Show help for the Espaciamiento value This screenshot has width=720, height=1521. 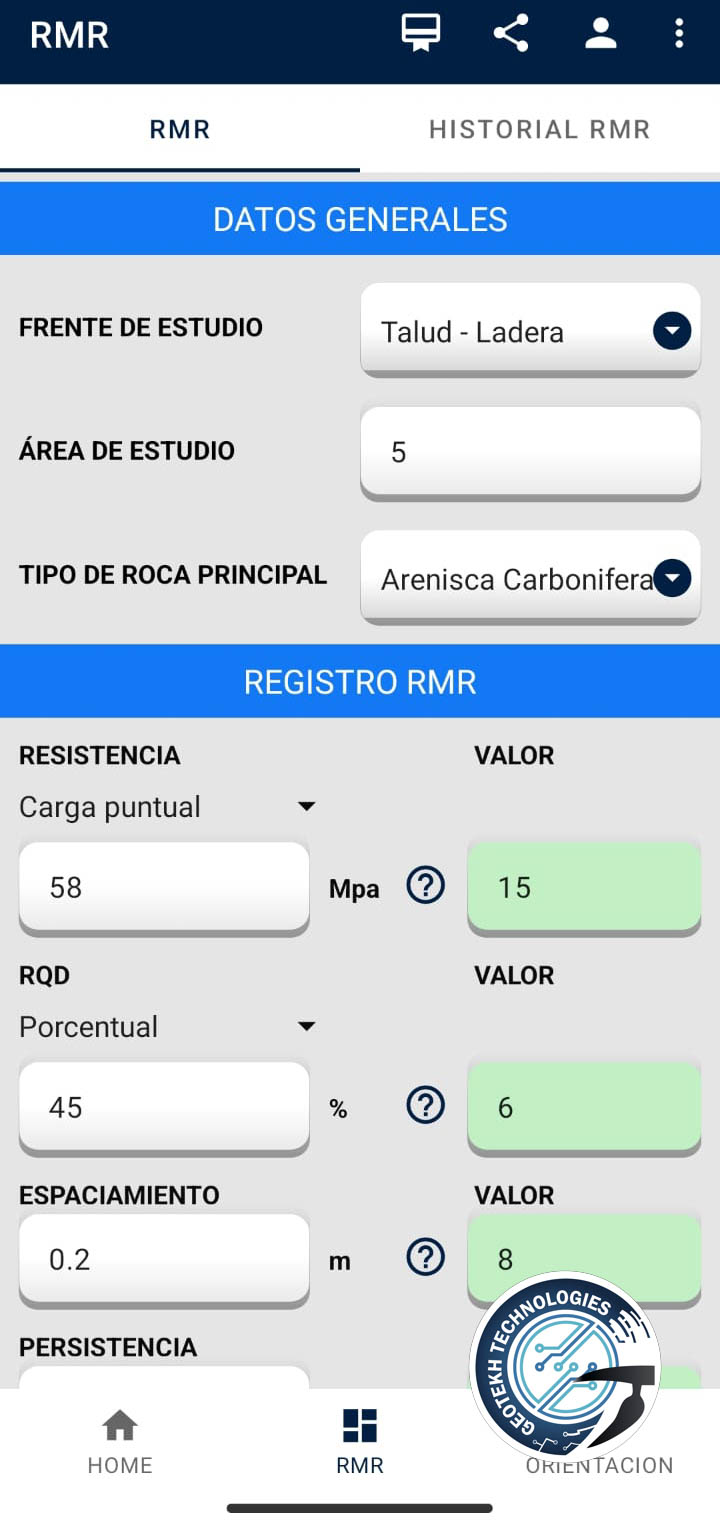coord(425,1257)
